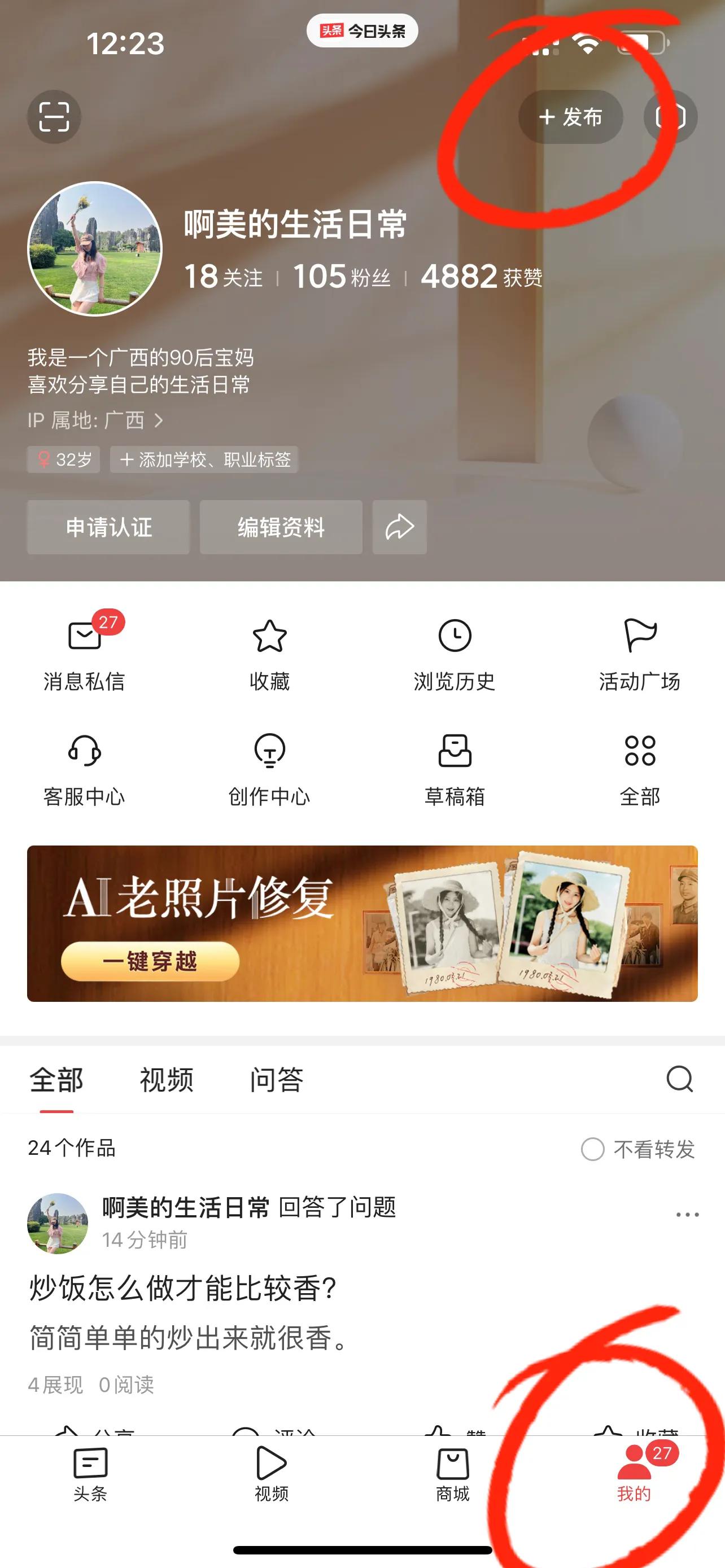Share profile via the arrow share icon
725x1568 pixels.
[x=399, y=527]
